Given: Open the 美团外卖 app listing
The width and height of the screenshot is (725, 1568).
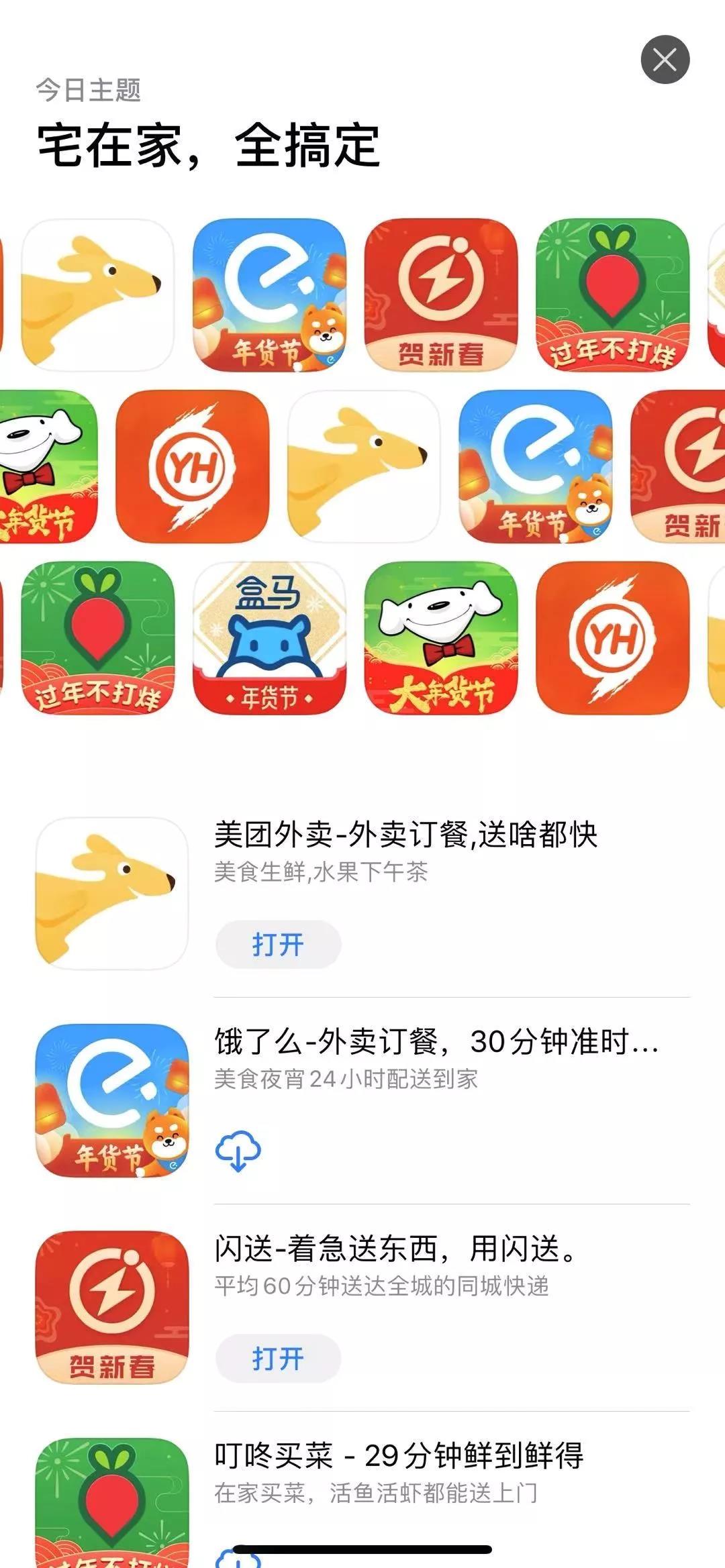Looking at the screenshot, I should (405, 835).
